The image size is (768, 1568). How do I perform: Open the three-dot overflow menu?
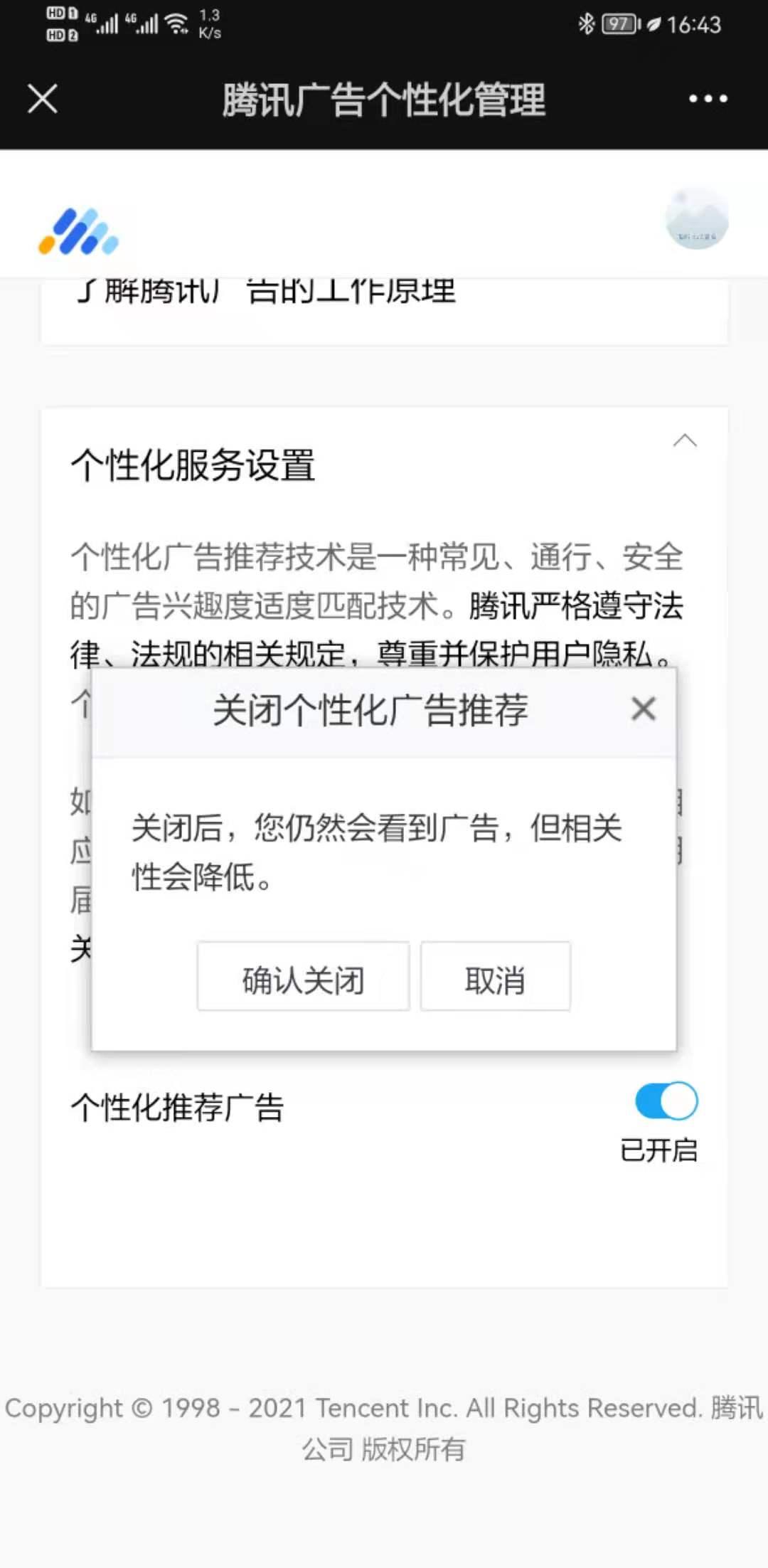click(x=708, y=98)
